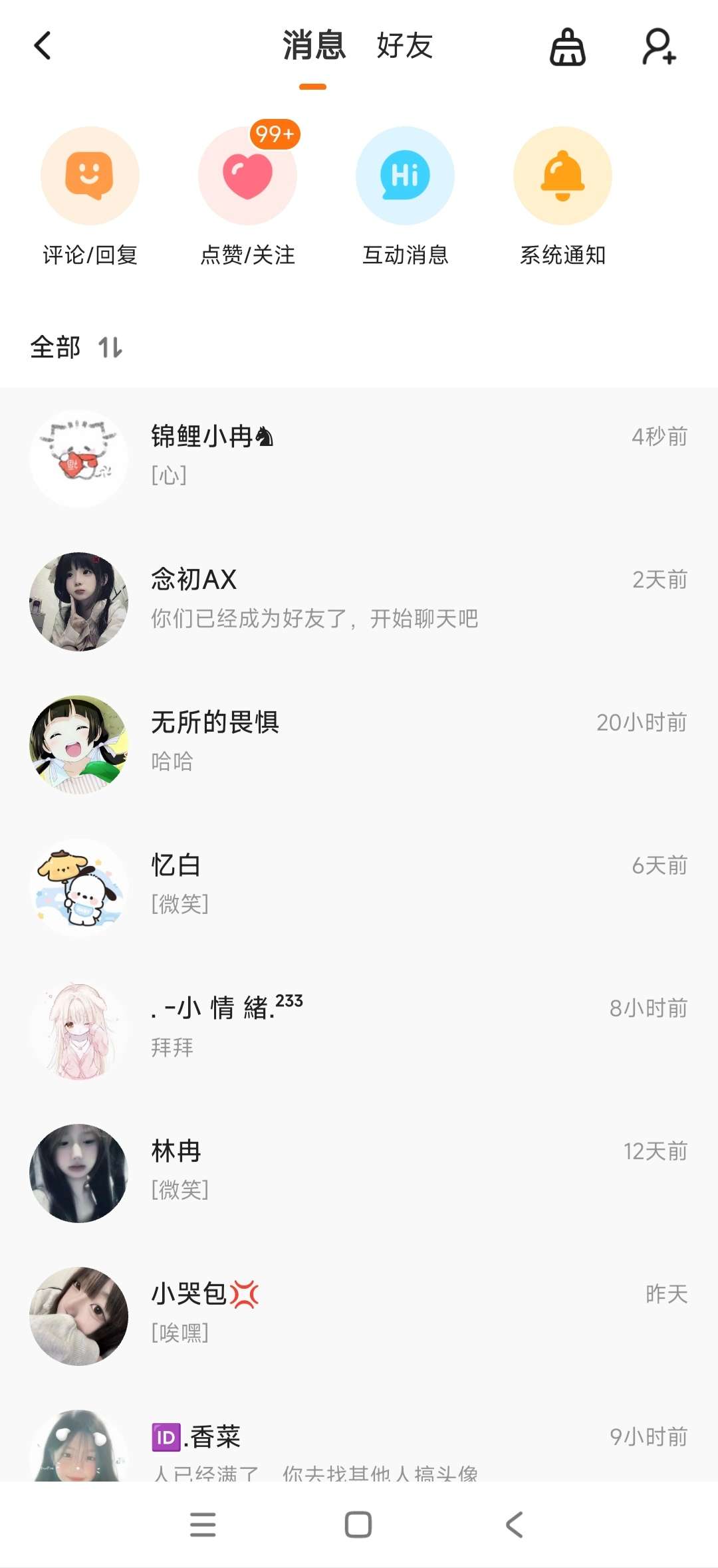The height and width of the screenshot is (1568, 718).
Task: Tap the system home button
Action: 358,1525
